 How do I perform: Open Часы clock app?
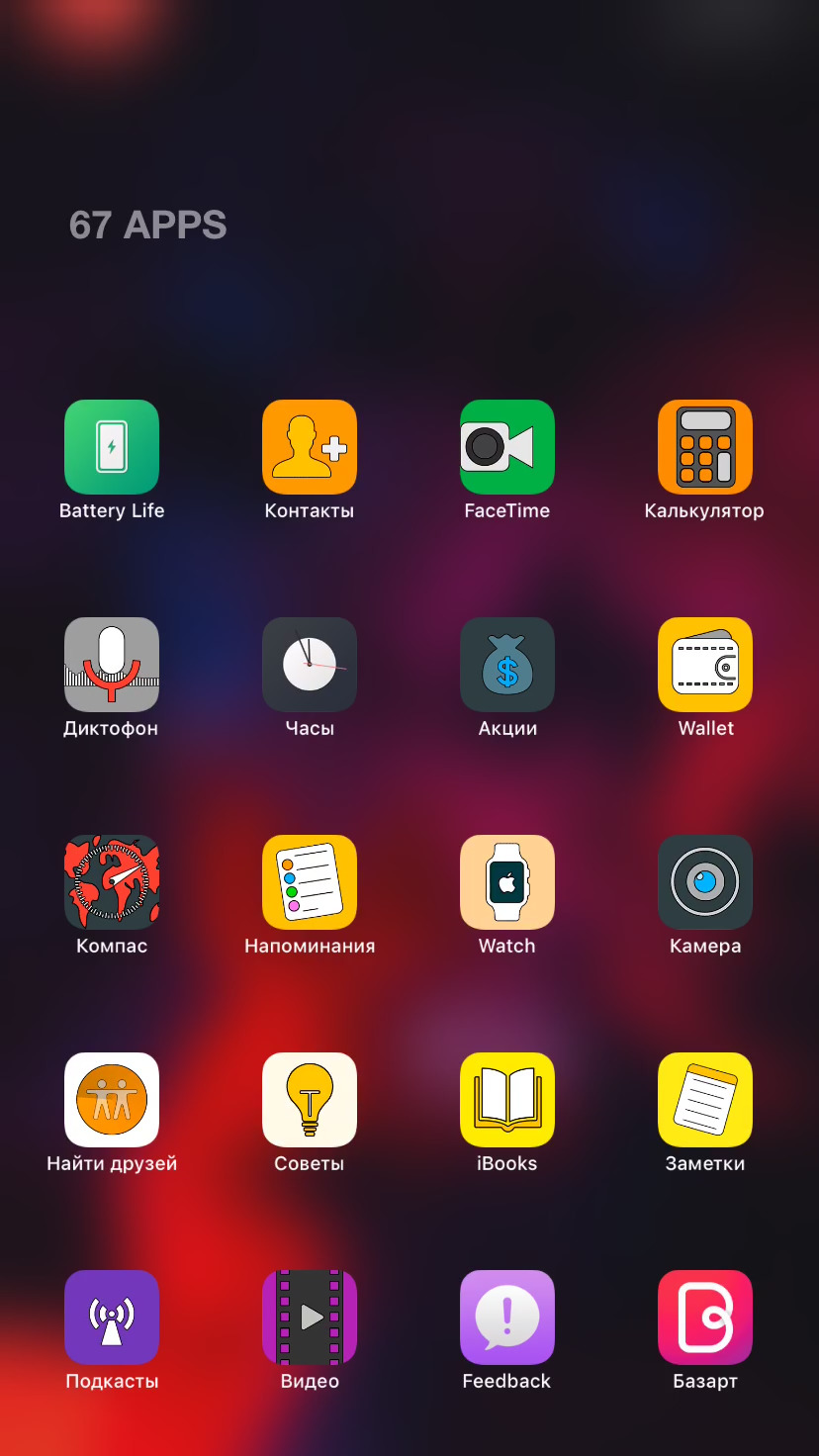(310, 665)
